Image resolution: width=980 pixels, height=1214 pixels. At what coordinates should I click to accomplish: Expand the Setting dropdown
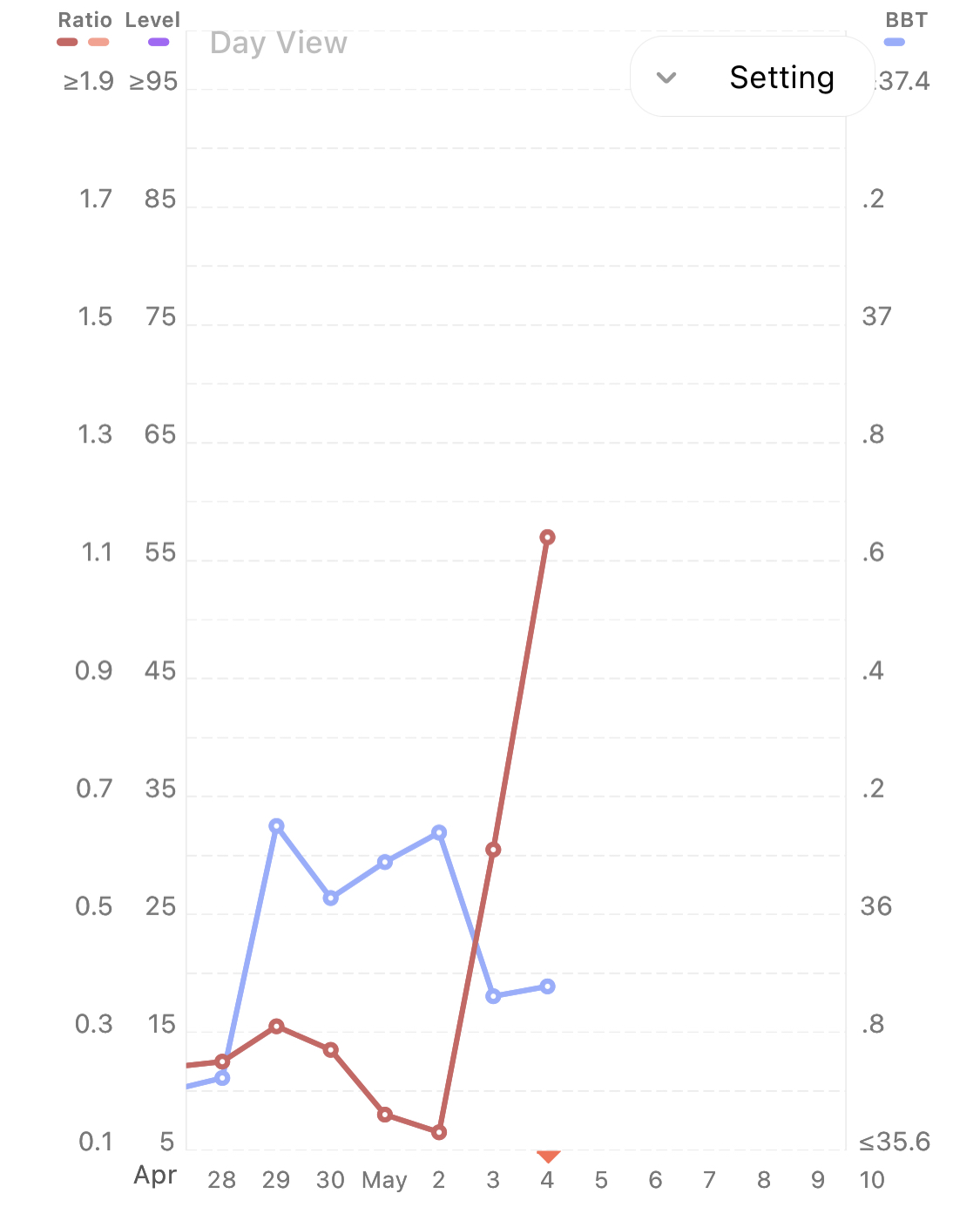tap(752, 78)
